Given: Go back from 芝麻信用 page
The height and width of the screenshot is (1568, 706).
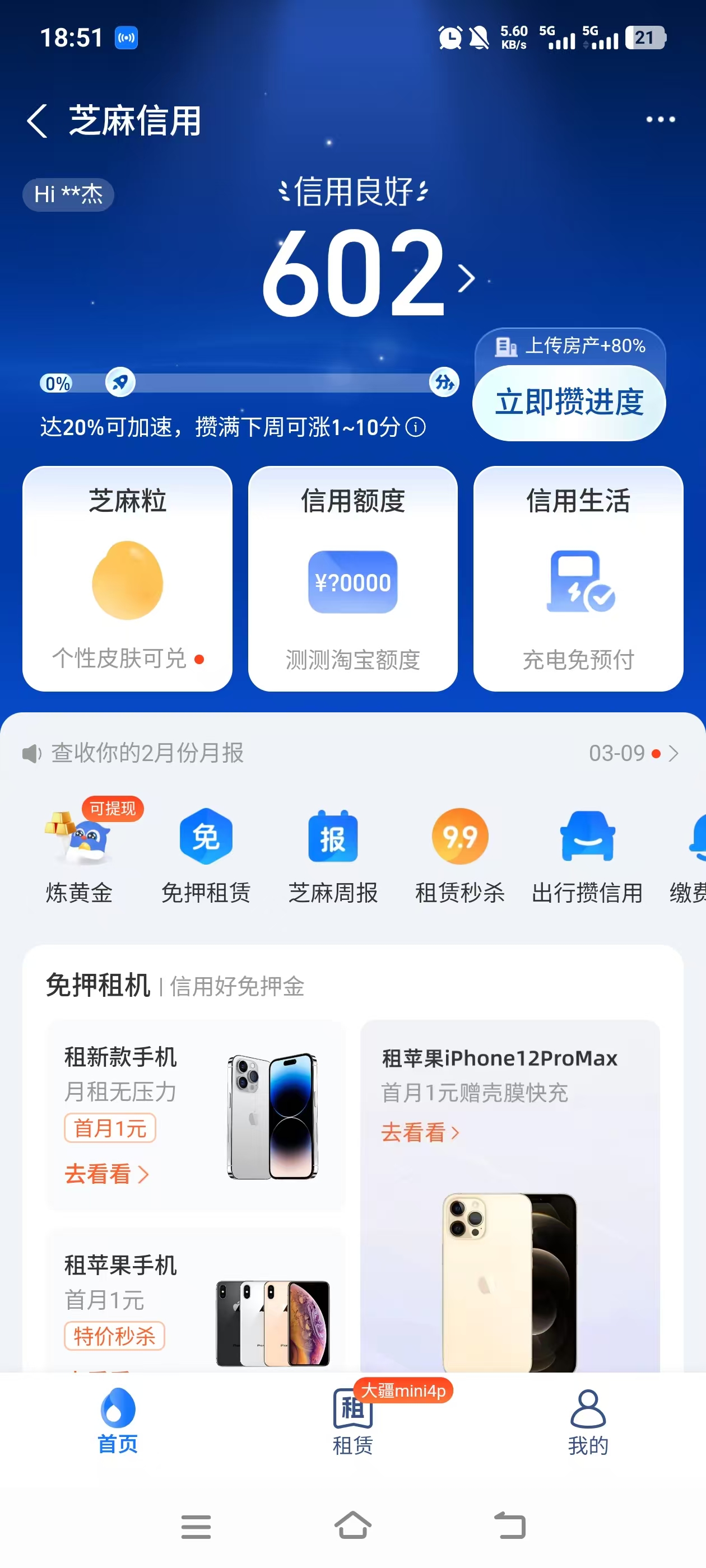Looking at the screenshot, I should coord(37,120).
